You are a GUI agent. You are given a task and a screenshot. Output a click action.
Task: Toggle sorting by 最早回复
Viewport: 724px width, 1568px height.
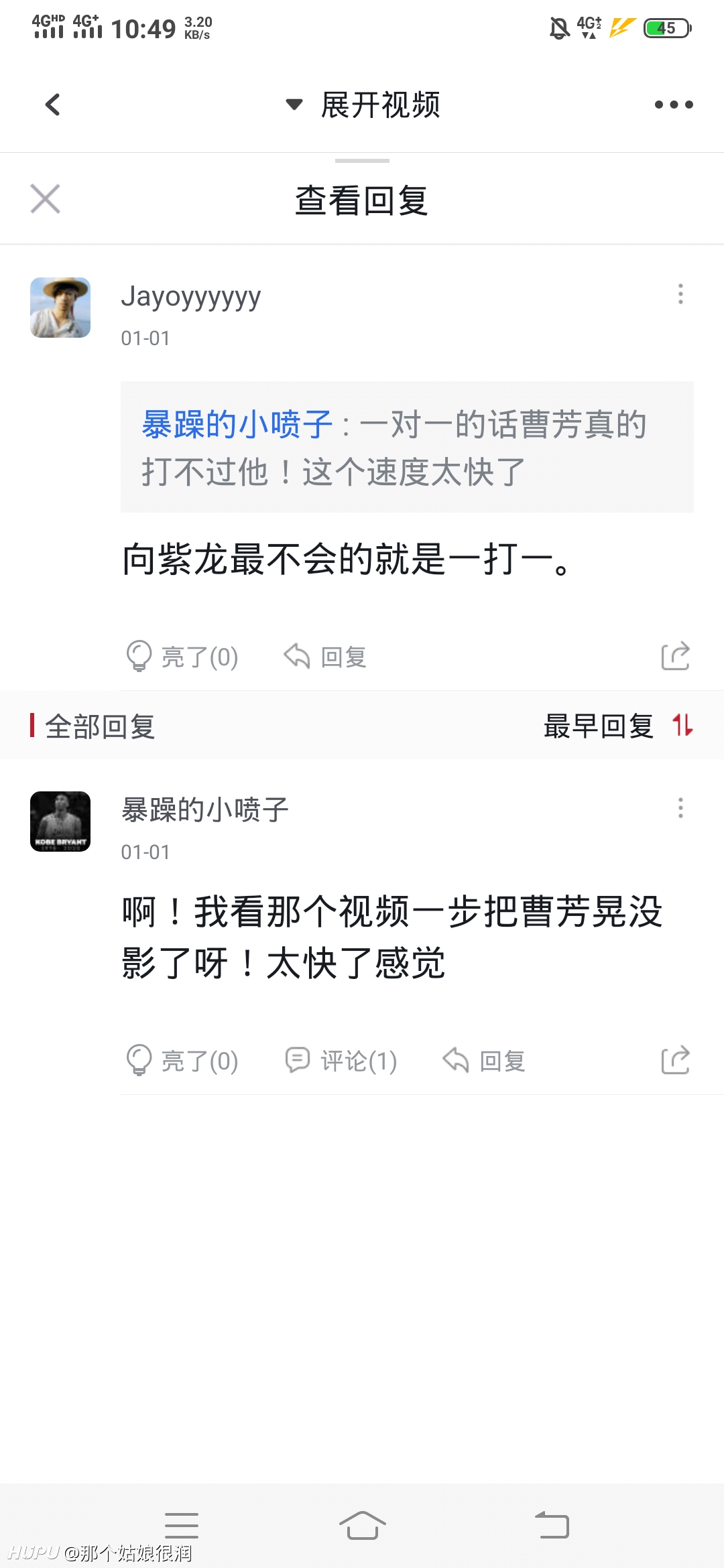(618, 726)
